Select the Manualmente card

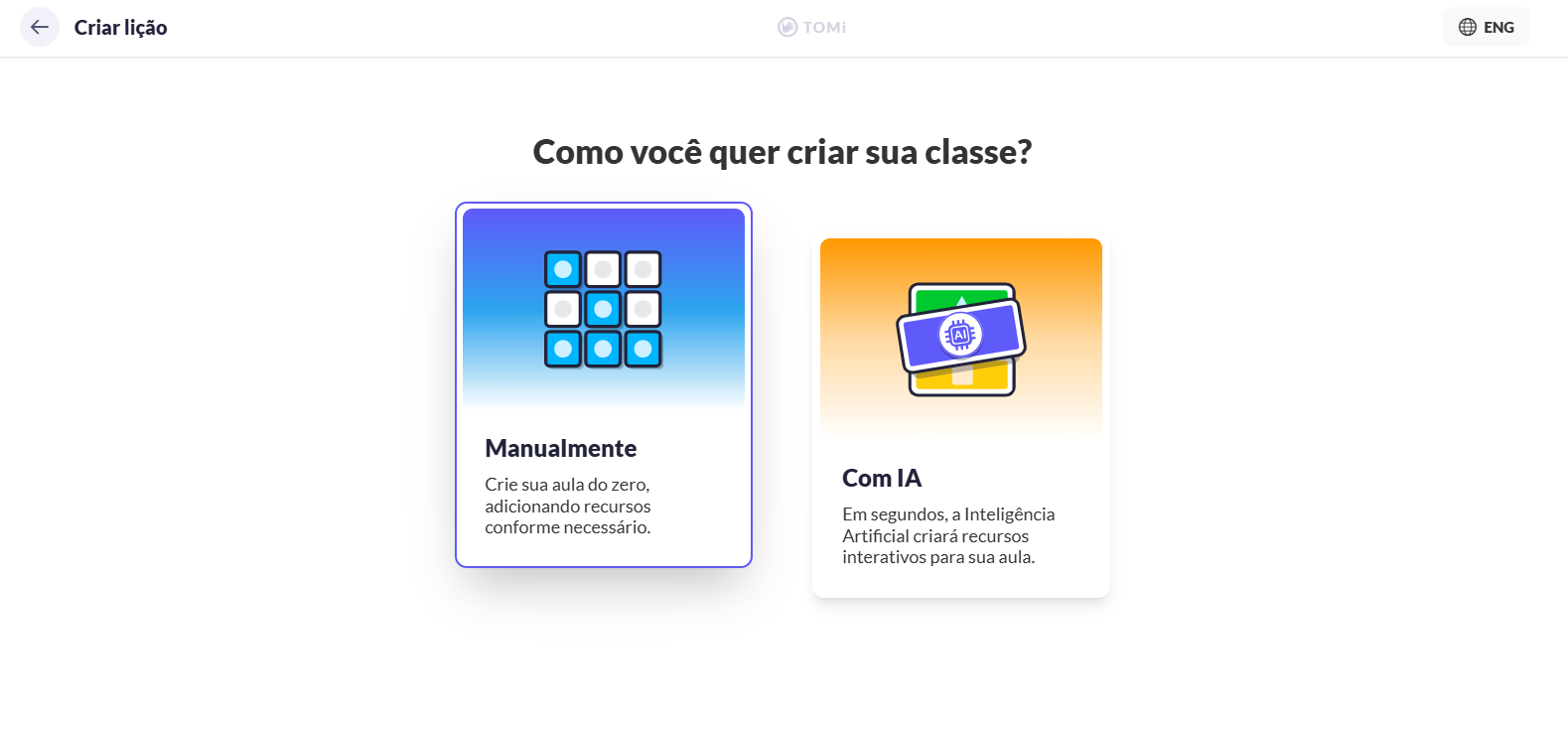click(x=603, y=385)
